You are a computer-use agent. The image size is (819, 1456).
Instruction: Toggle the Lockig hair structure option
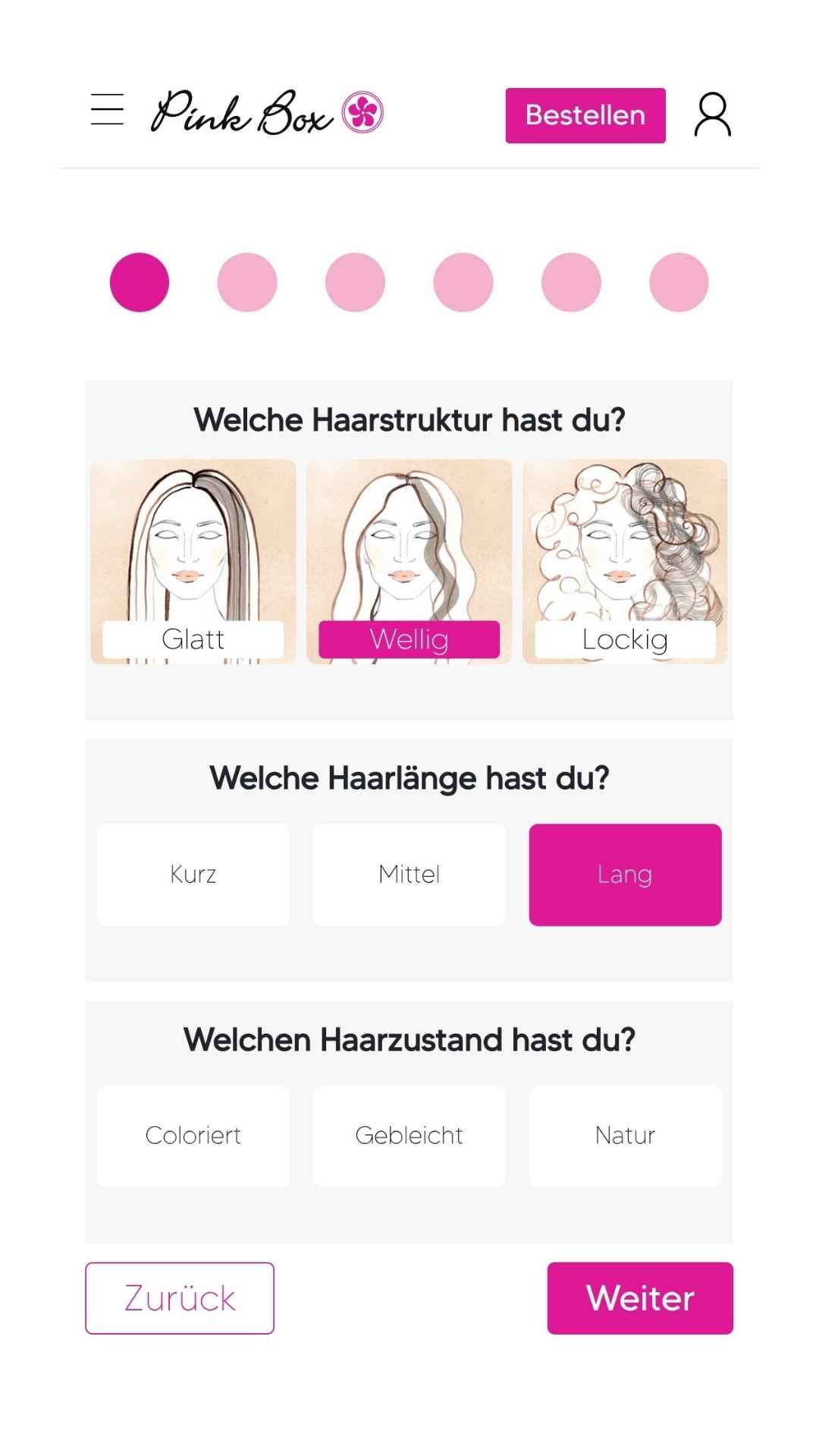[624, 639]
